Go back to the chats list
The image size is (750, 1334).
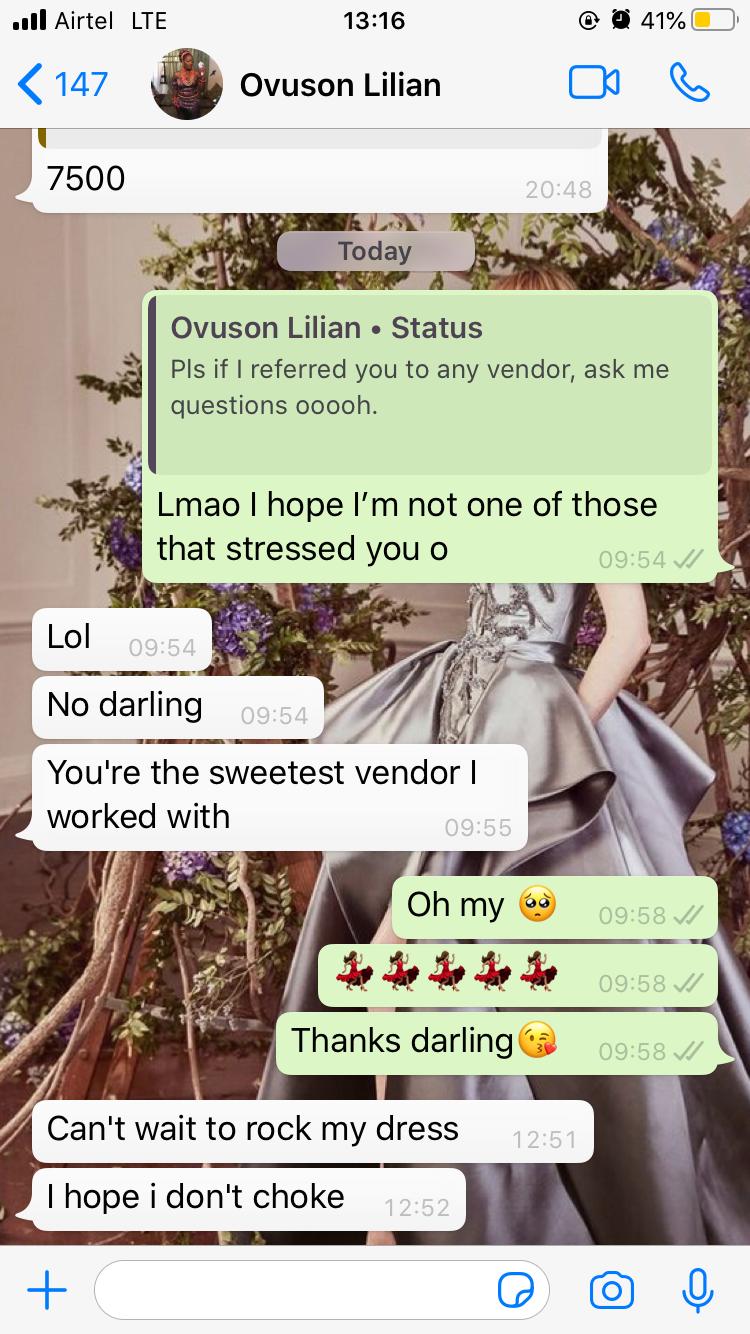(x=62, y=85)
